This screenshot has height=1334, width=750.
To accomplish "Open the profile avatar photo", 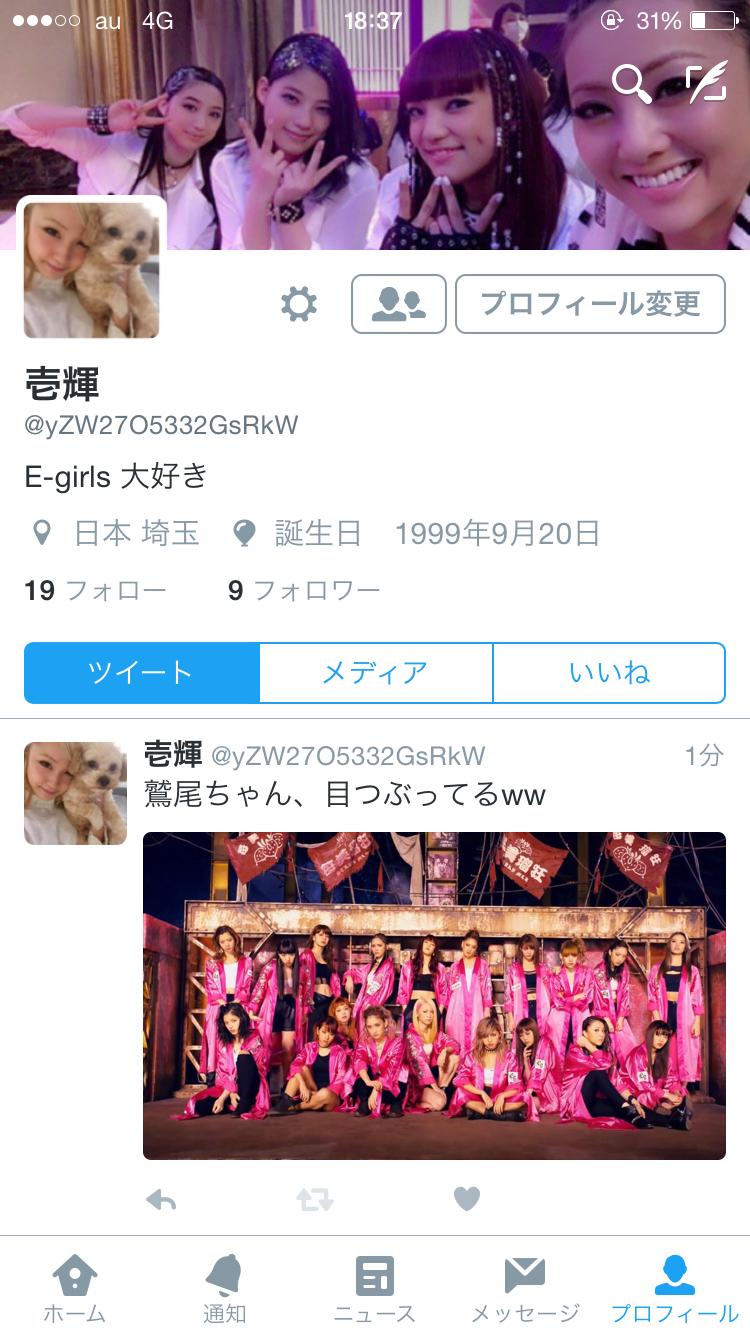I will tap(91, 270).
